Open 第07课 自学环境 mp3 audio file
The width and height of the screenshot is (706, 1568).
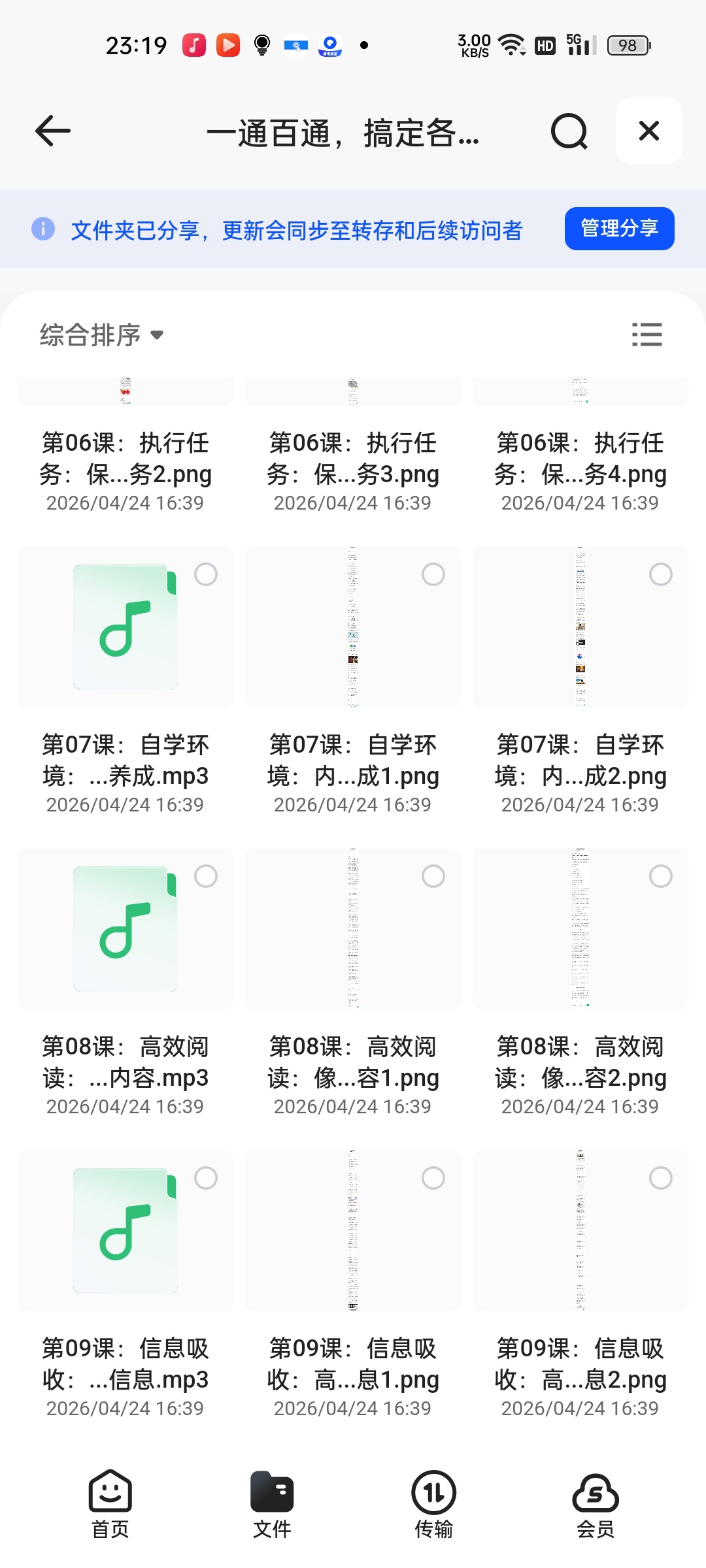[x=126, y=627]
